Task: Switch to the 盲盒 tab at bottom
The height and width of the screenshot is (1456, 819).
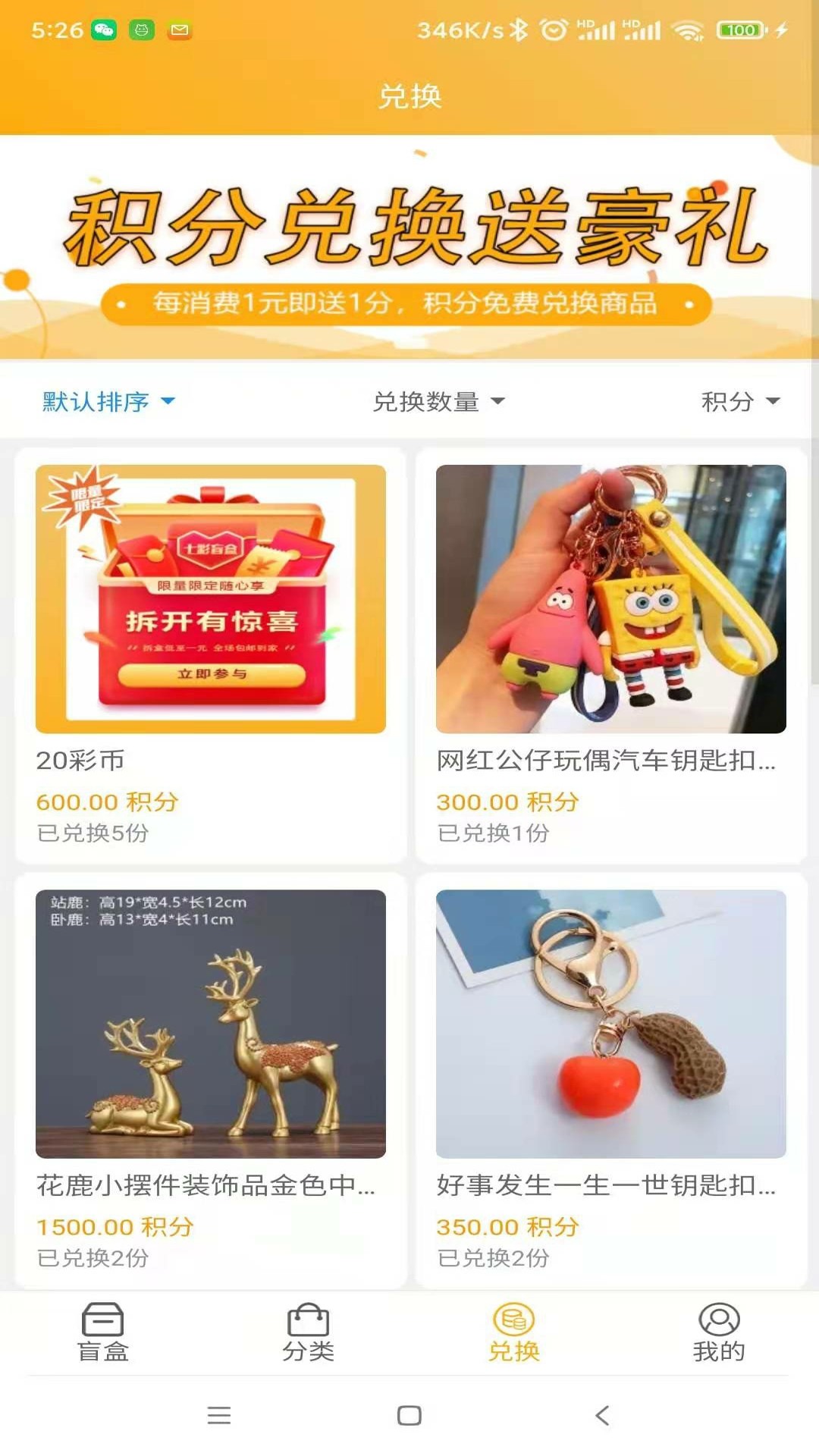Action: click(105, 1335)
